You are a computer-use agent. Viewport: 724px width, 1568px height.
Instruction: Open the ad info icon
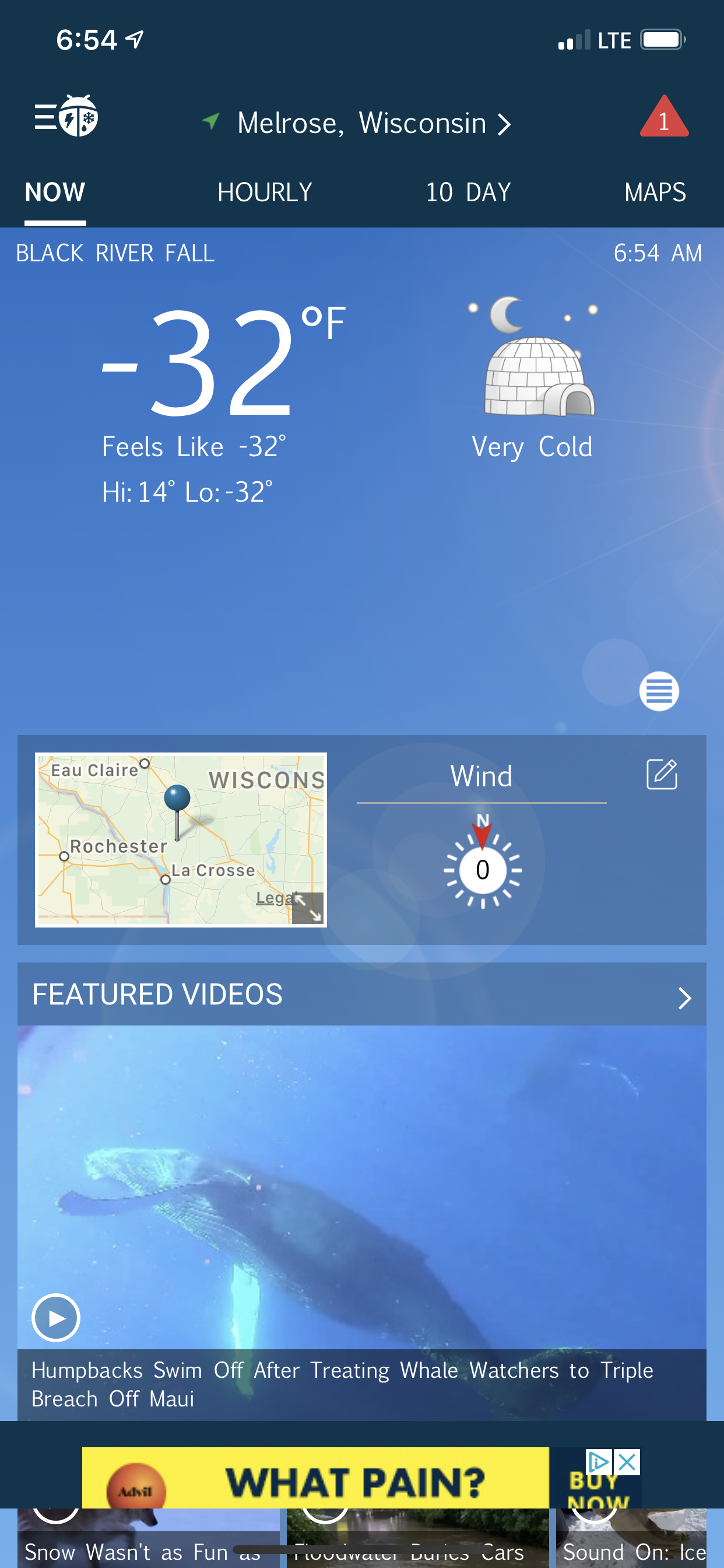[x=599, y=1461]
